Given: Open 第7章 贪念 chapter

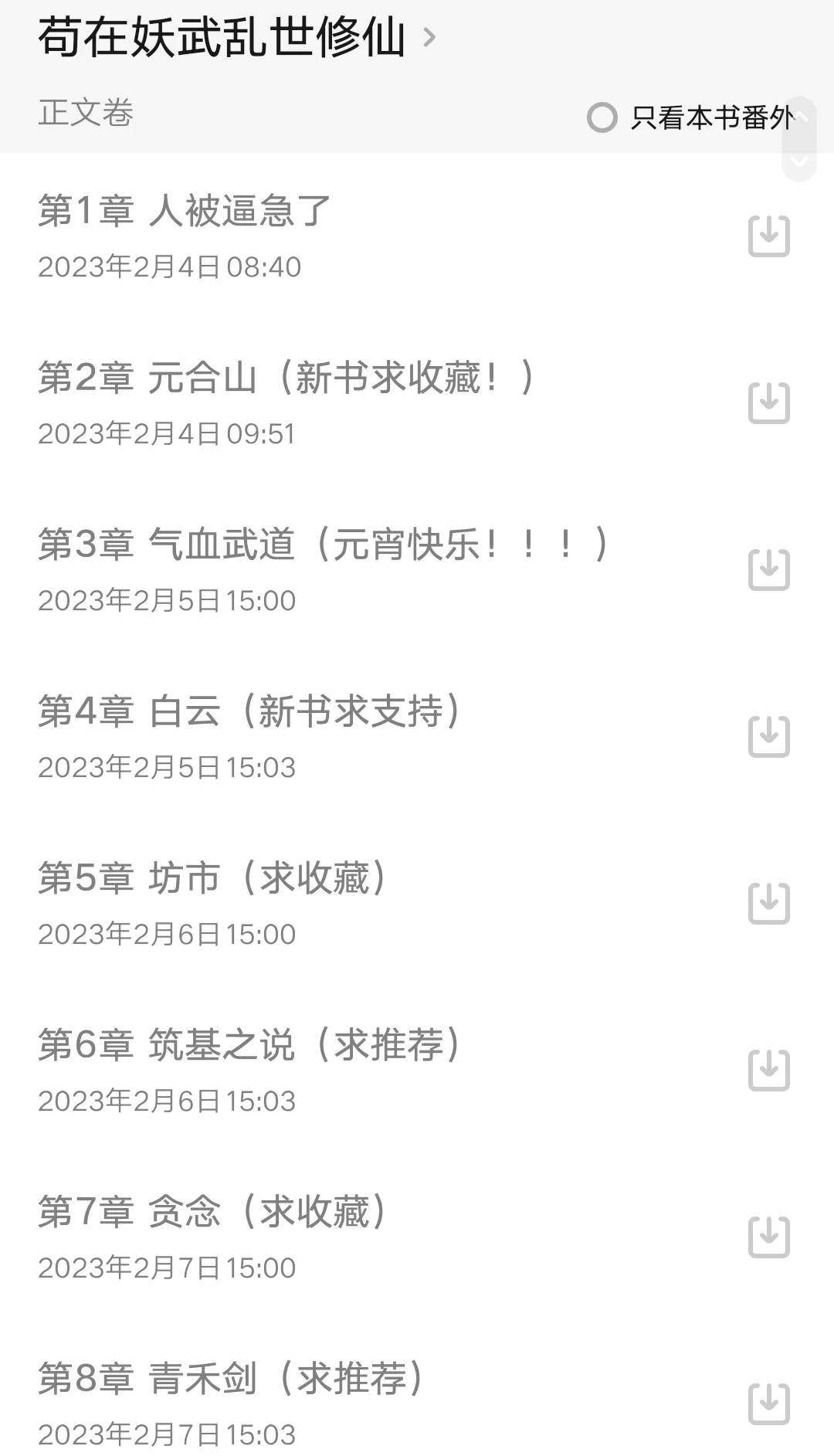Looking at the screenshot, I should pos(212,1212).
